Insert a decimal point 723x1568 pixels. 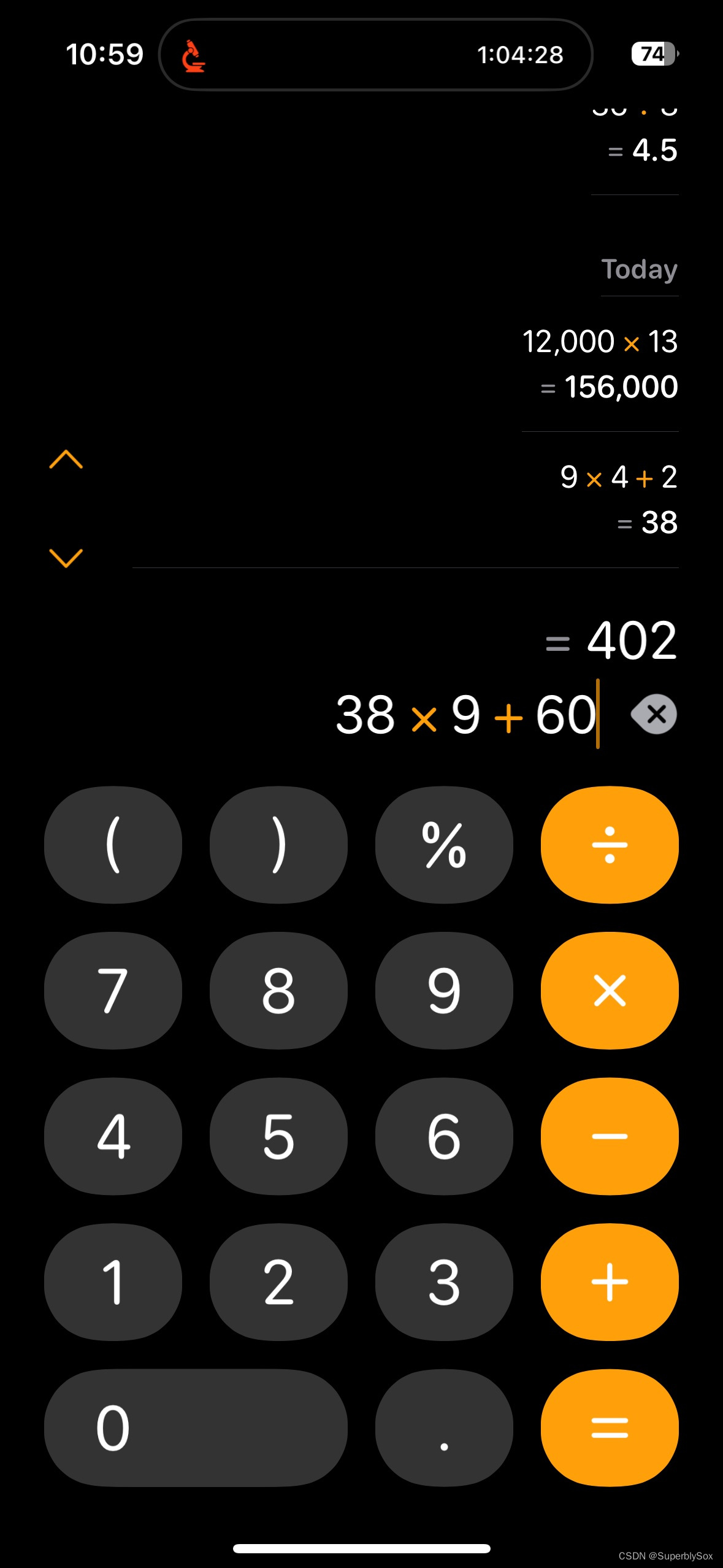444,1428
